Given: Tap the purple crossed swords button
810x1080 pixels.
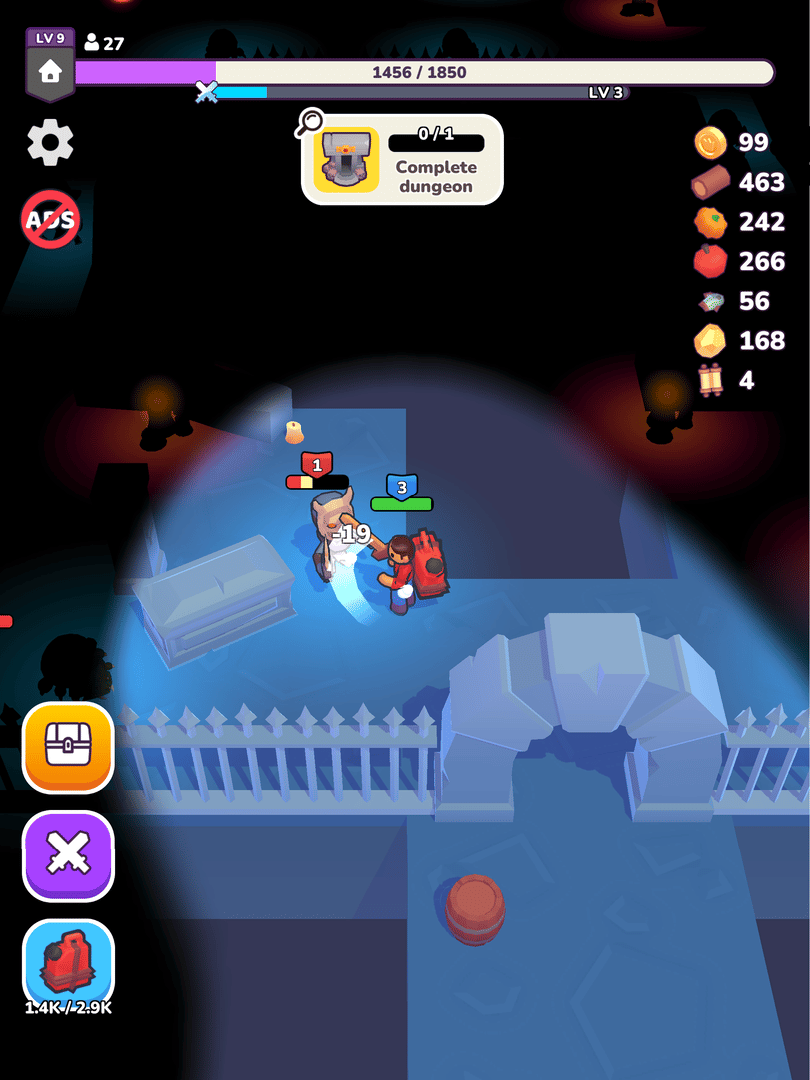Looking at the screenshot, I should click(68, 855).
